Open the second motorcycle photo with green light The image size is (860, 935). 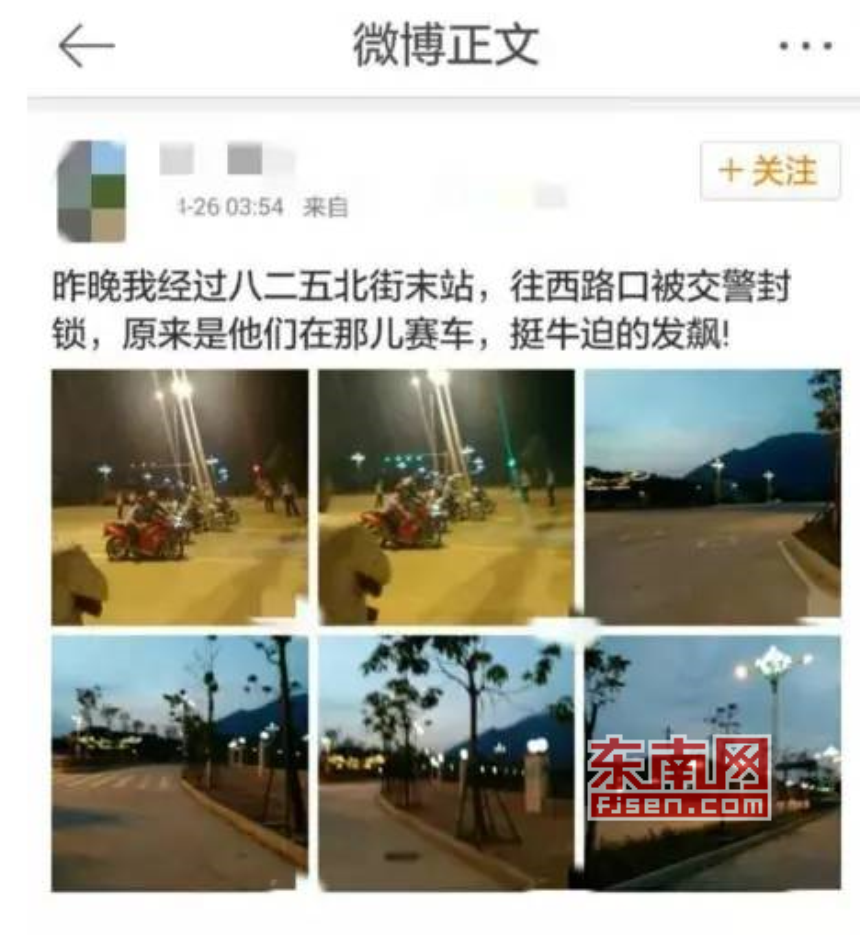coord(446,497)
